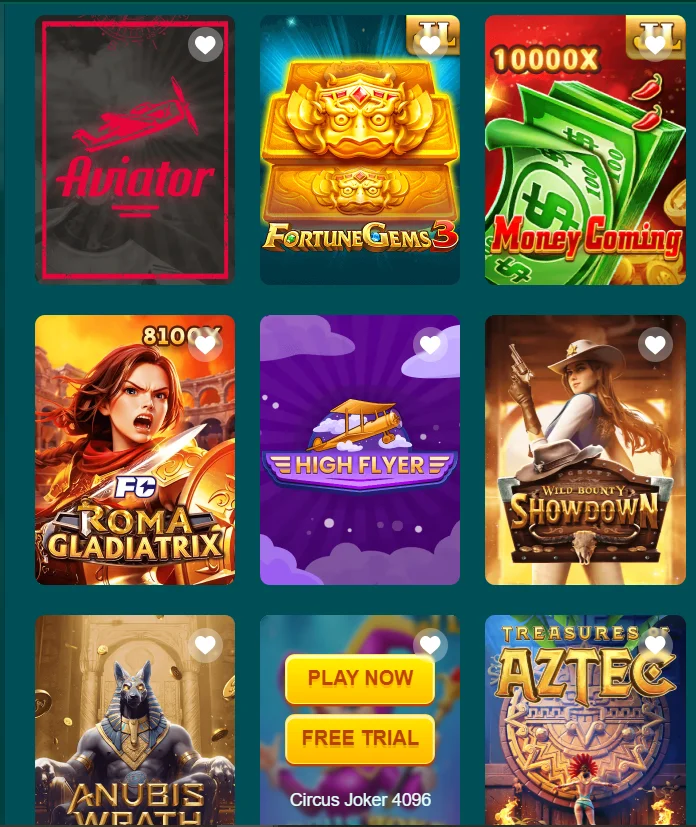Tap Play Now for Circus Joker 4096
The width and height of the screenshot is (696, 827).
[x=360, y=679]
